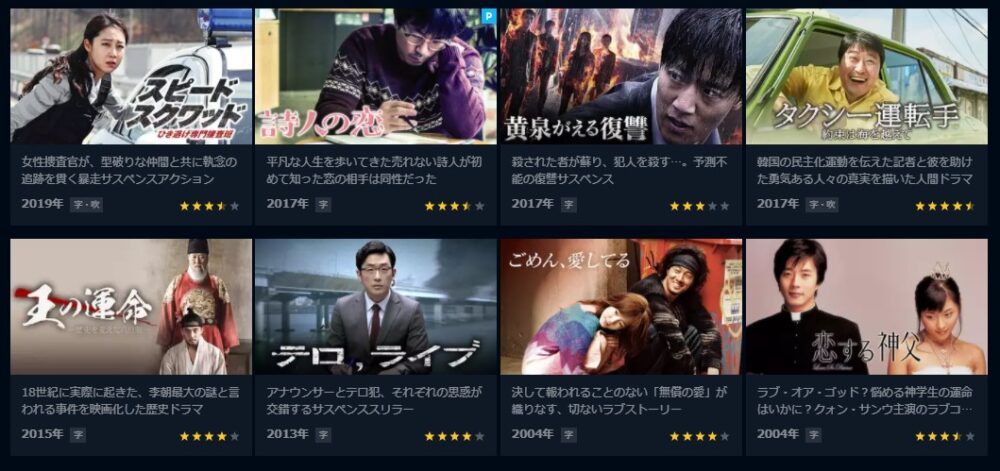
Task: Open the テロ,ライブ thriller tile
Action: pos(376,307)
